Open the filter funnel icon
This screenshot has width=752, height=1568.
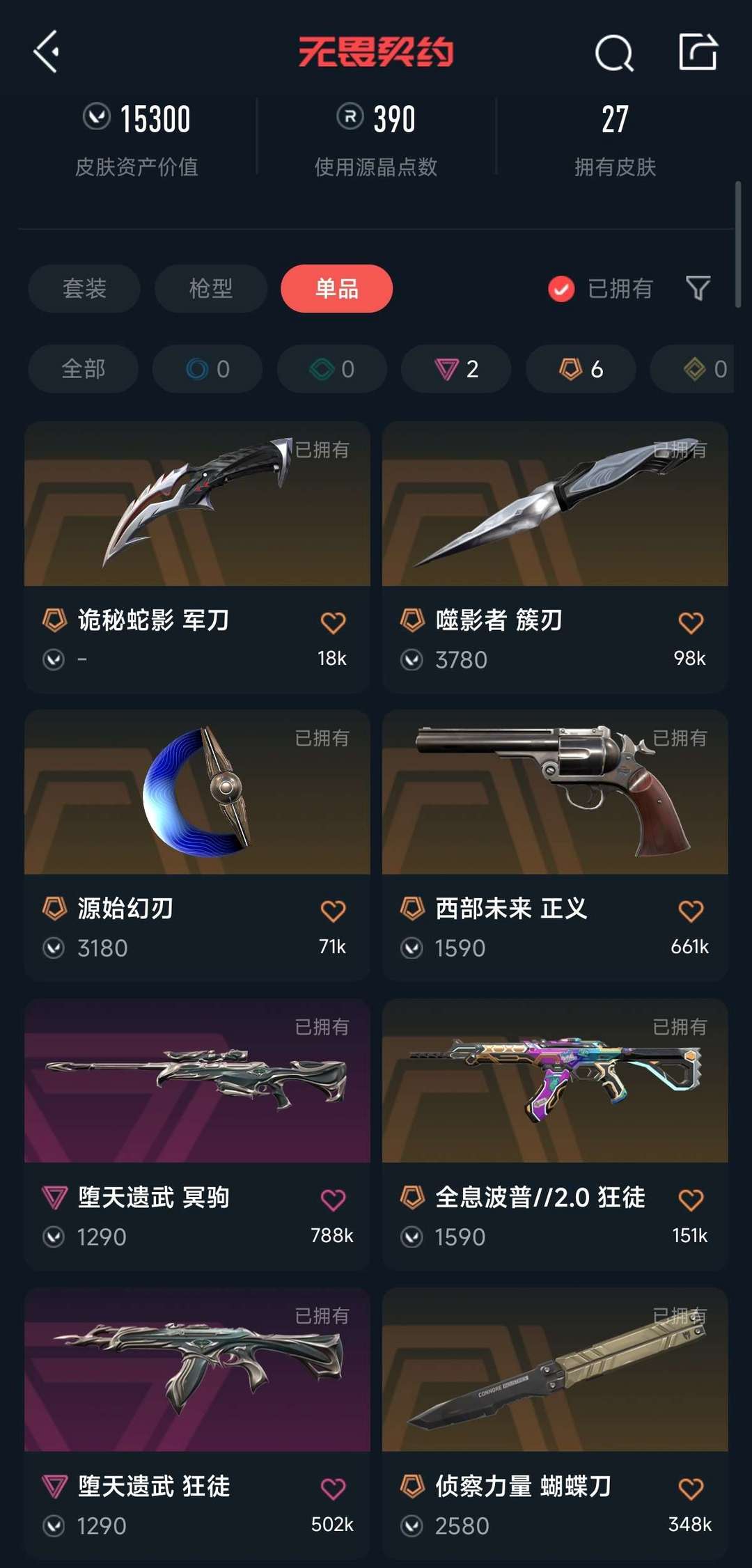coord(696,288)
